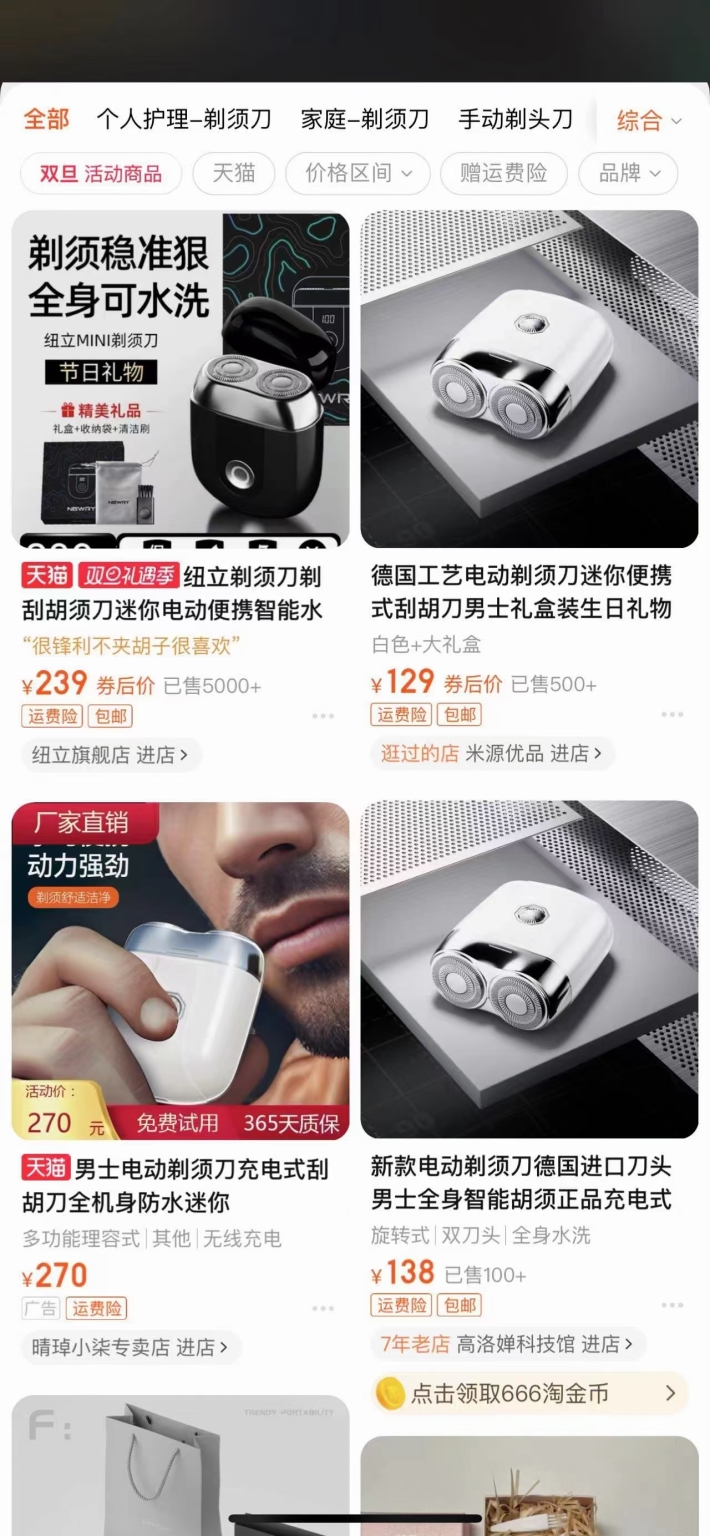Filter results by 天猫
710x1536 pixels.
(x=234, y=174)
